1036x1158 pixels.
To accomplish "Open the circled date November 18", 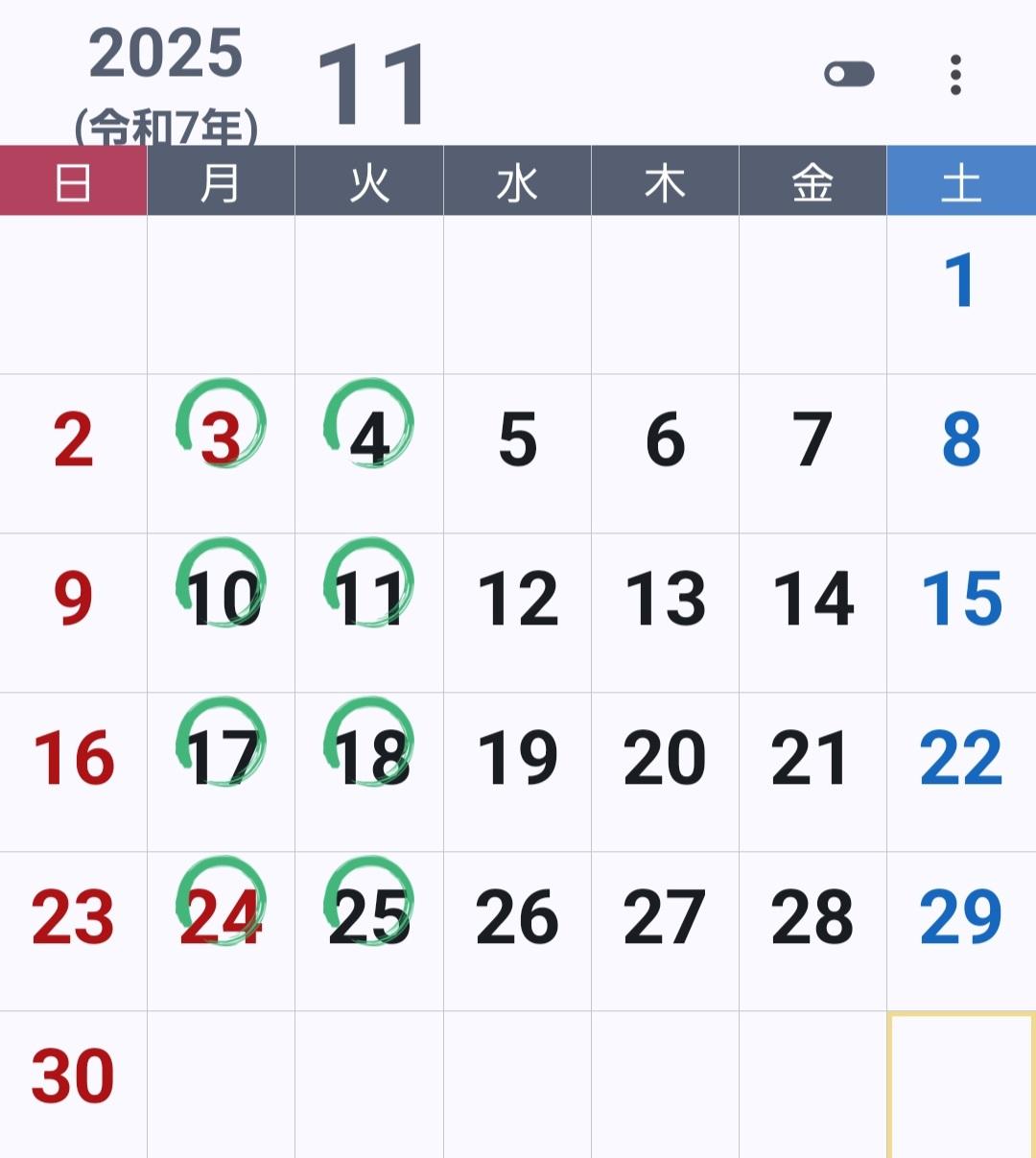I will coord(369,772).
